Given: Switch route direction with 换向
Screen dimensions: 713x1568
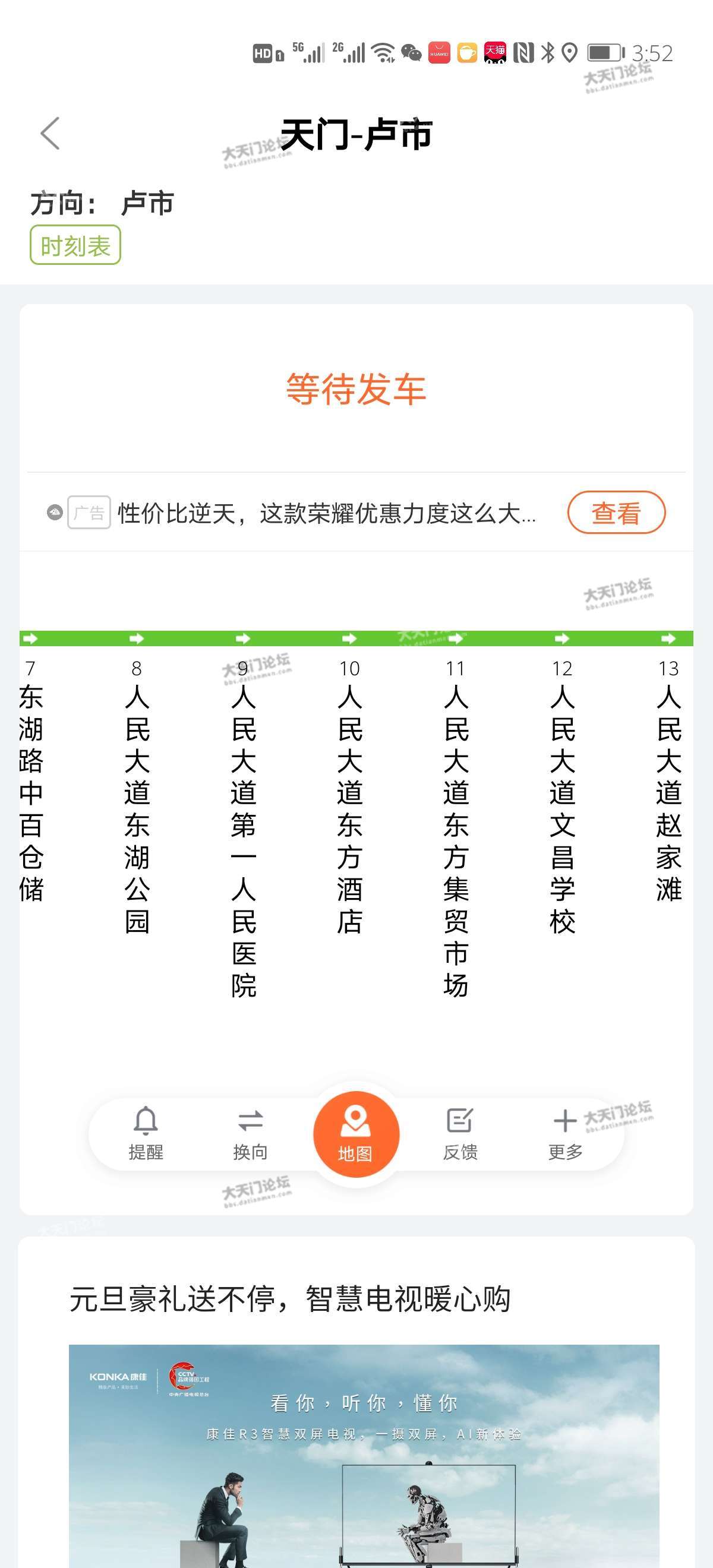Looking at the screenshot, I should (x=250, y=1133).
